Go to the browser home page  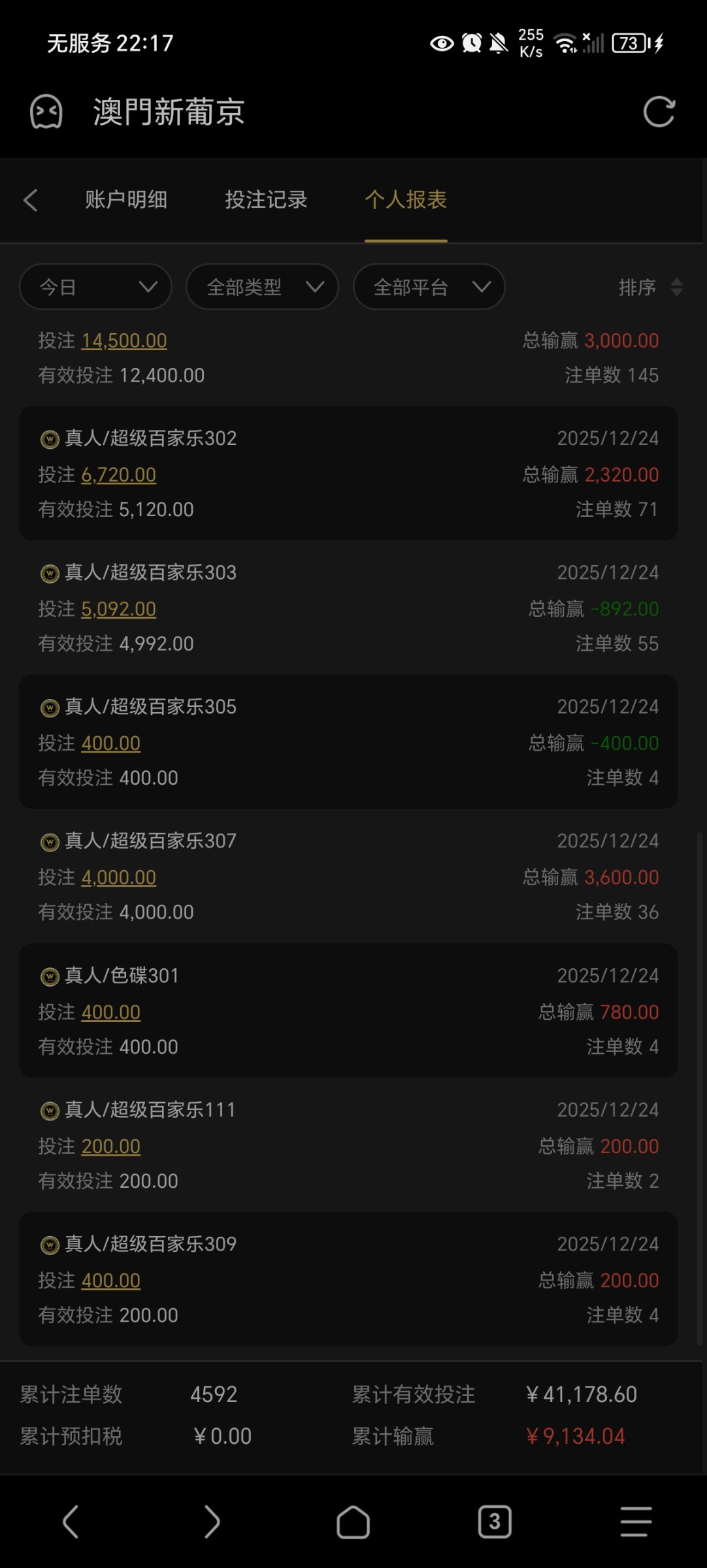353,1522
